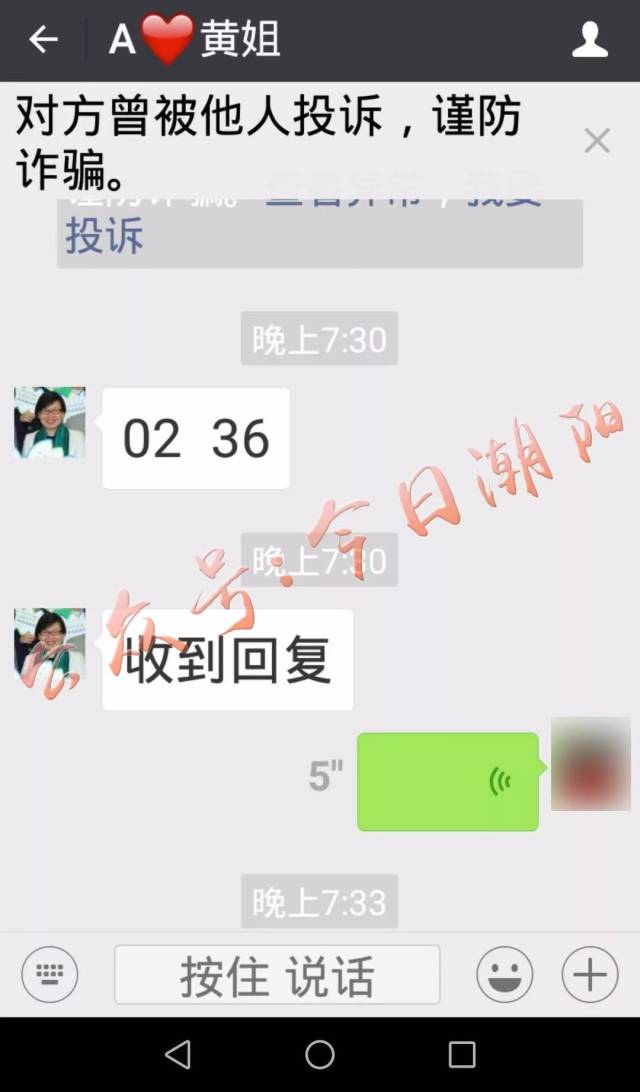Tap the system home button
The height and width of the screenshot is (1092, 640).
pyautogui.click(x=320, y=1054)
